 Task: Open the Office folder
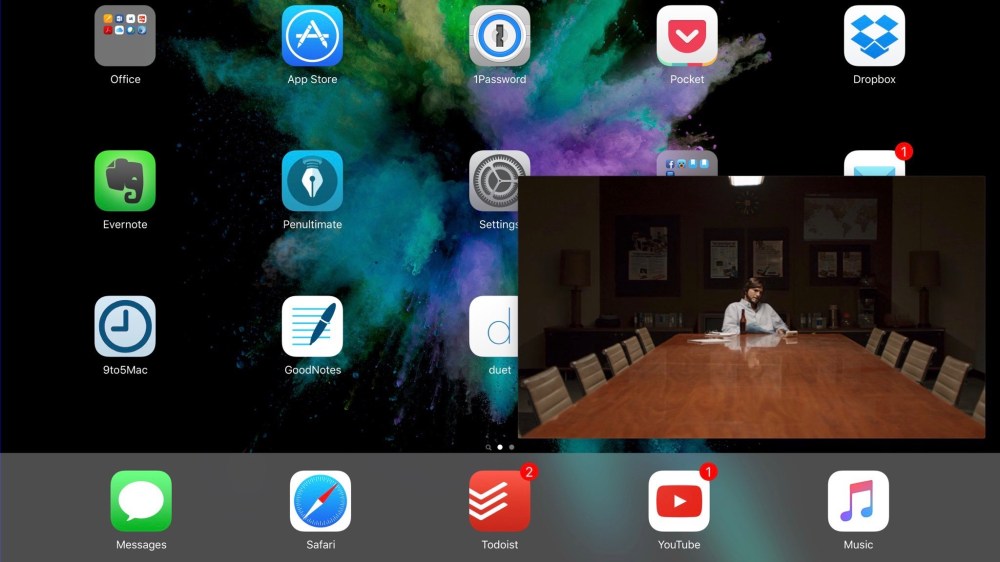click(125, 36)
